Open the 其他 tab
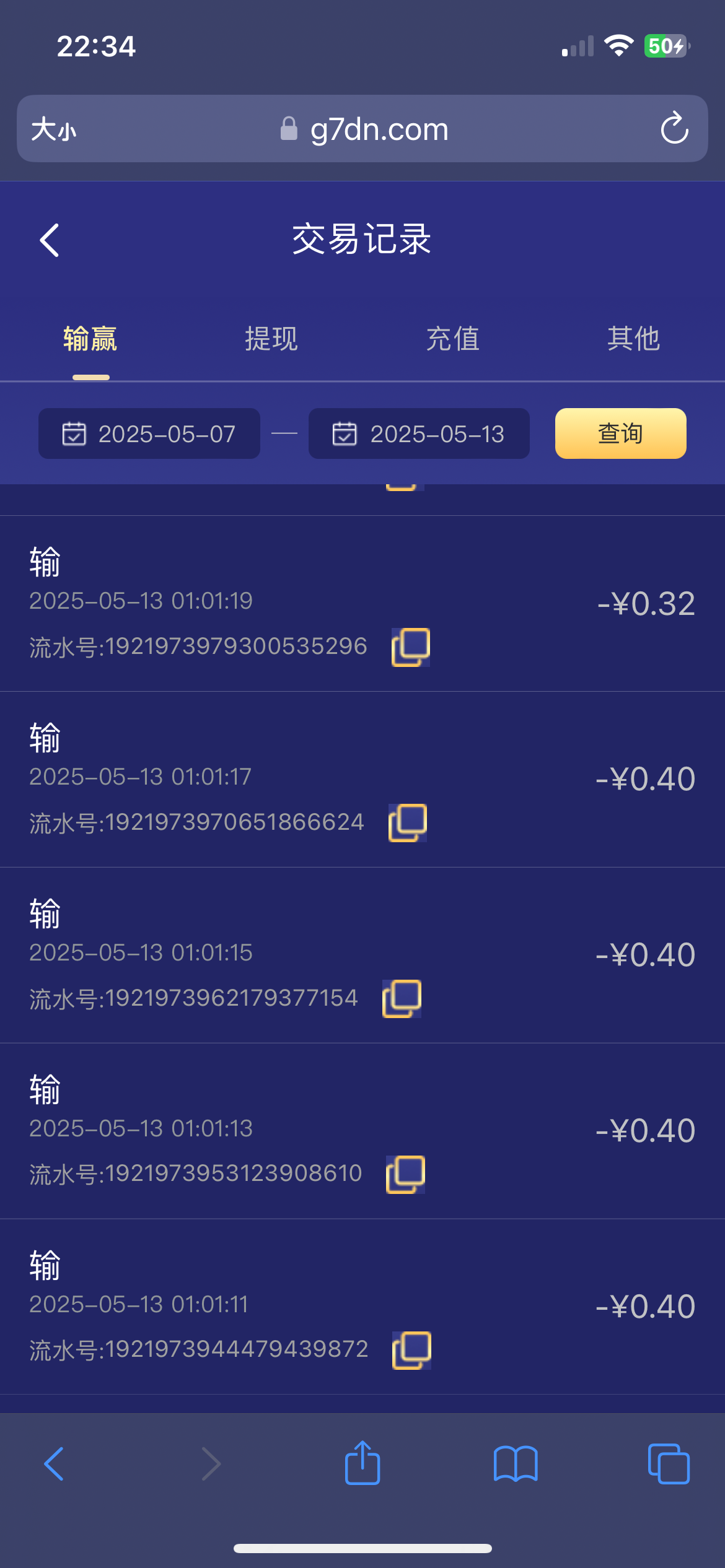The width and height of the screenshot is (725, 1568). pyautogui.click(x=633, y=339)
